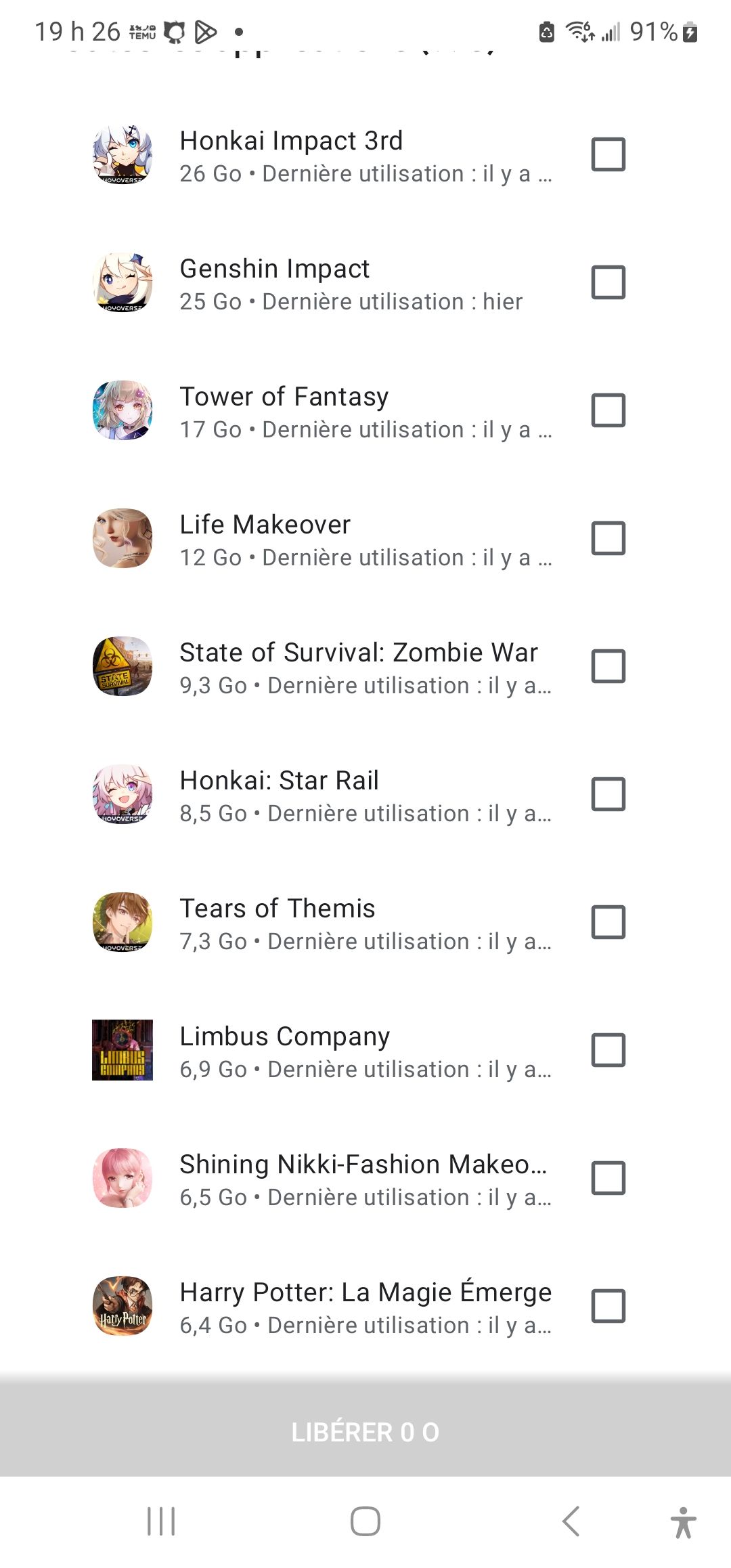Select the Honkai Impact 3rd checkbox
731x1568 pixels.
point(608,154)
